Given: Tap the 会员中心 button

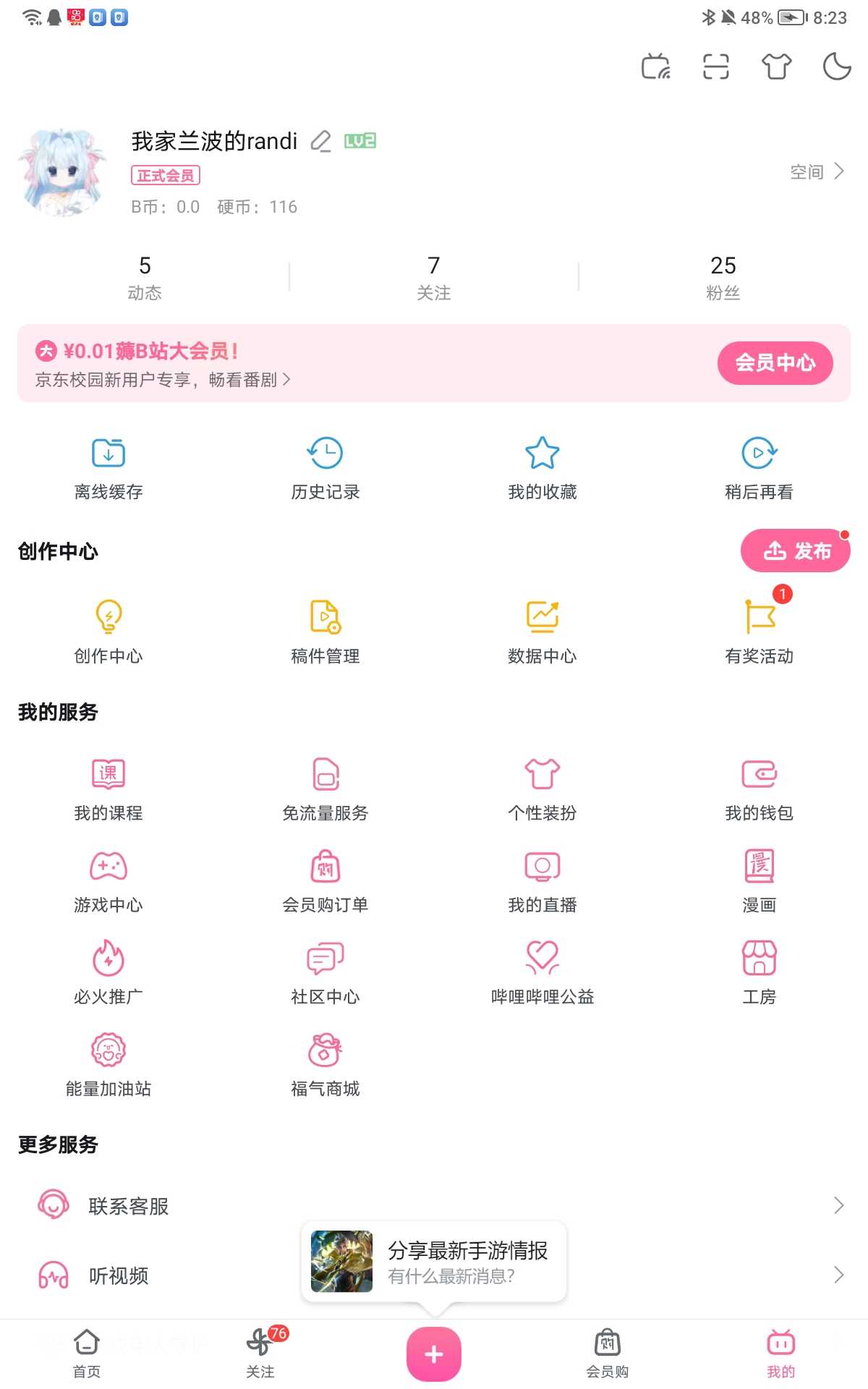Looking at the screenshot, I should pos(775,362).
